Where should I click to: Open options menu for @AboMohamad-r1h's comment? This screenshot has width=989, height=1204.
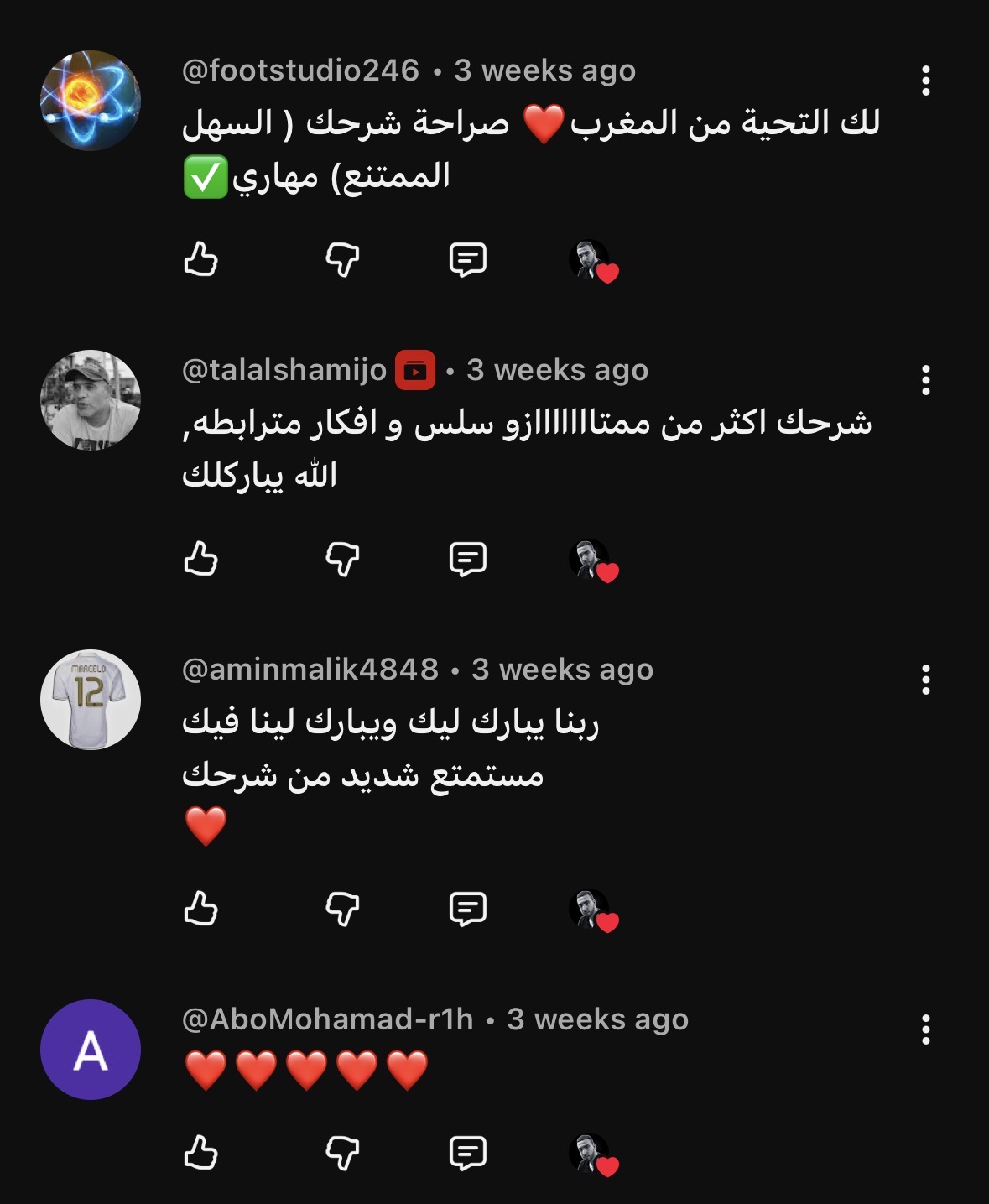click(x=925, y=1029)
